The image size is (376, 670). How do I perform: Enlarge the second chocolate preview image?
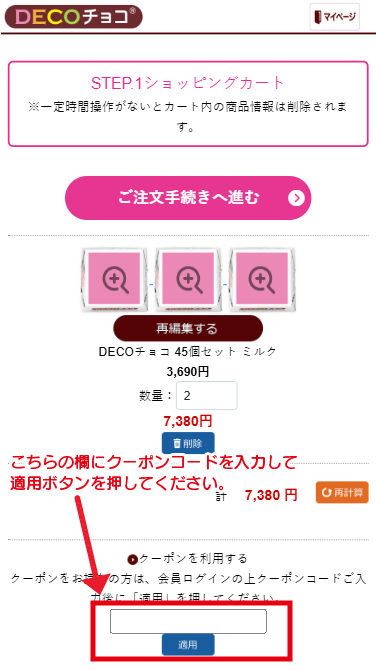[188, 279]
